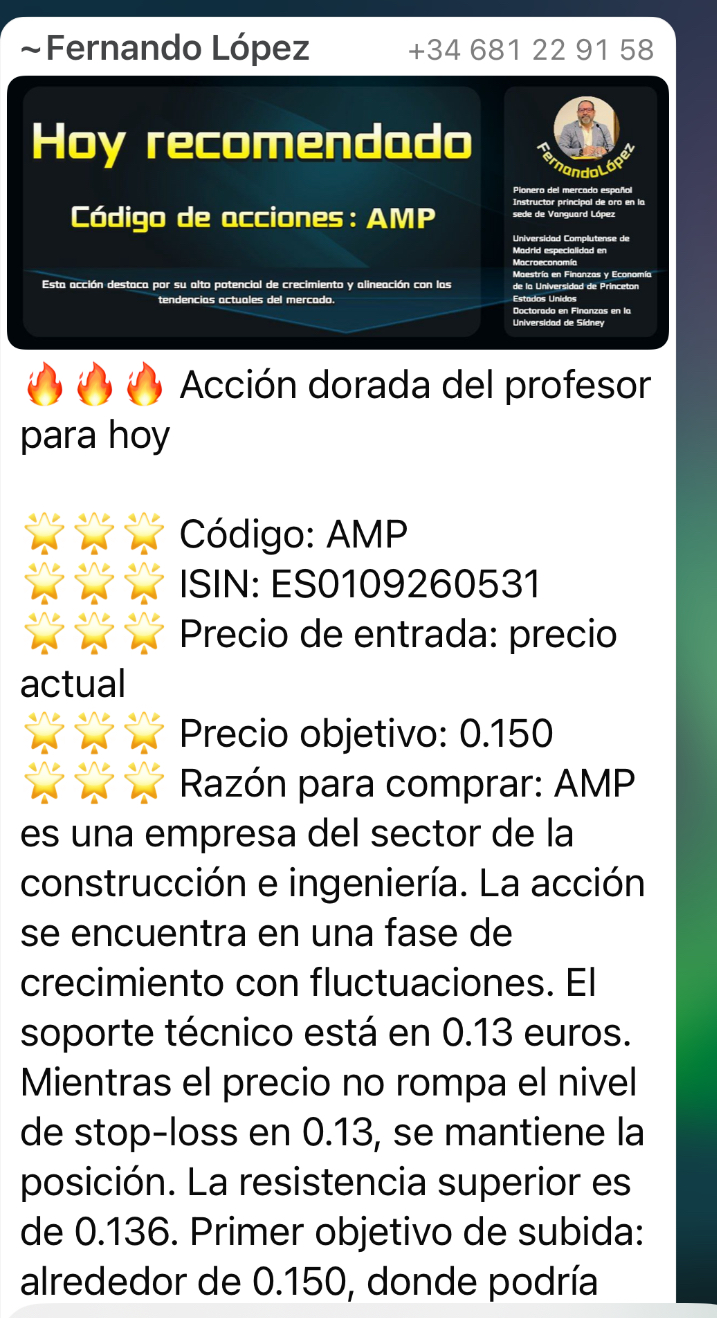Image resolution: width=717 pixels, height=1318 pixels.
Task: Open the sender name ~Fernando López
Action: [x=165, y=48]
